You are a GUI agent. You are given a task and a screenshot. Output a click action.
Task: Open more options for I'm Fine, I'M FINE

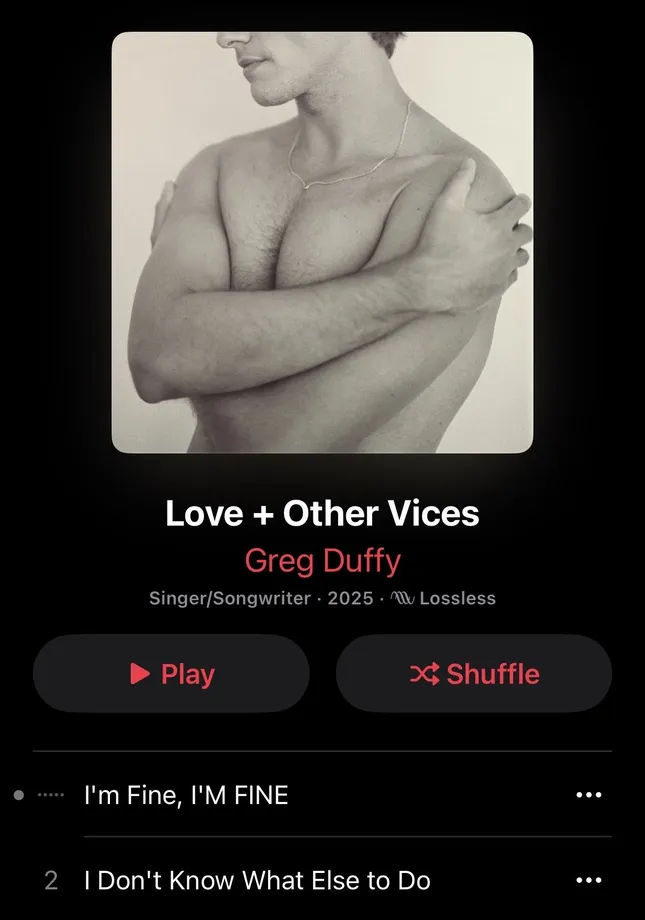pos(589,795)
